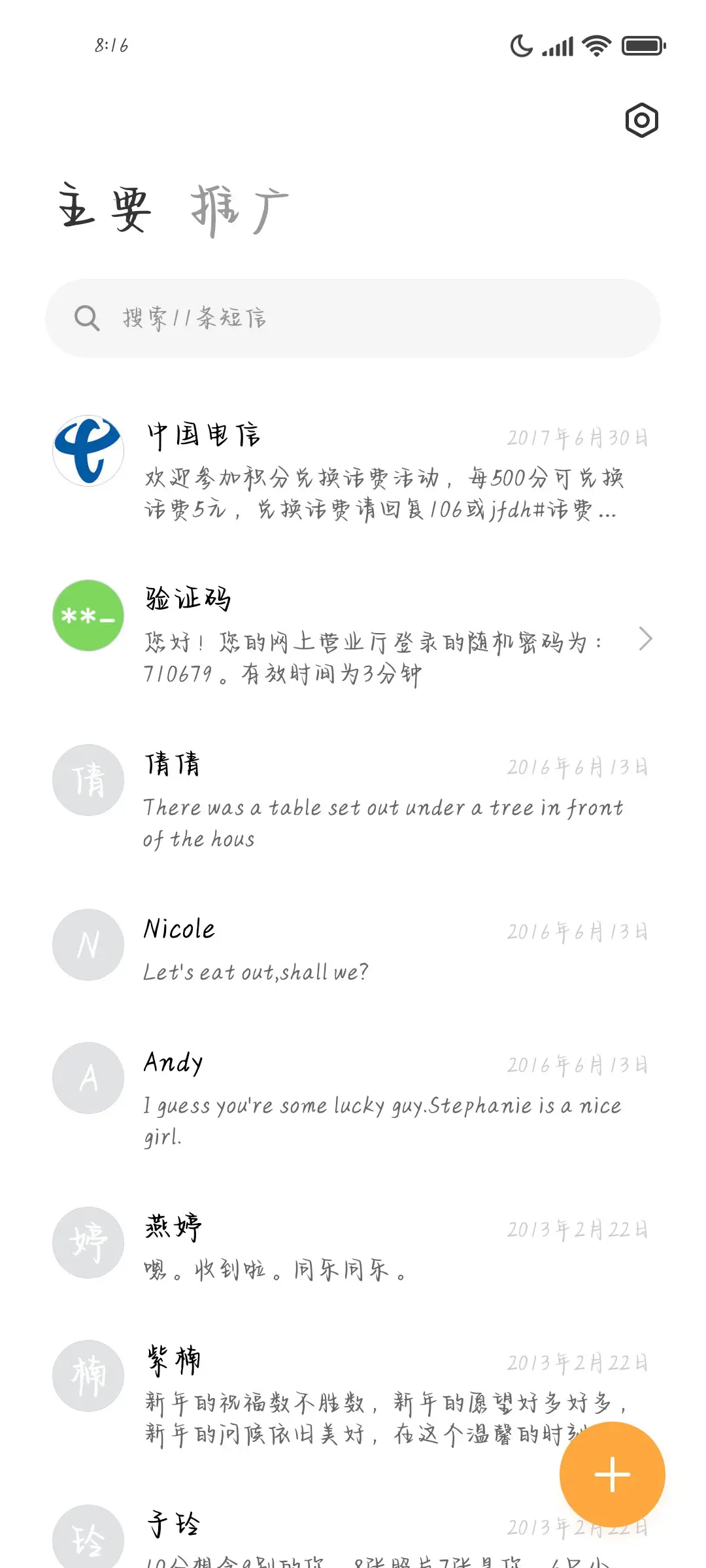
Task: Expand the 验证码 conversation chevron
Action: click(646, 639)
